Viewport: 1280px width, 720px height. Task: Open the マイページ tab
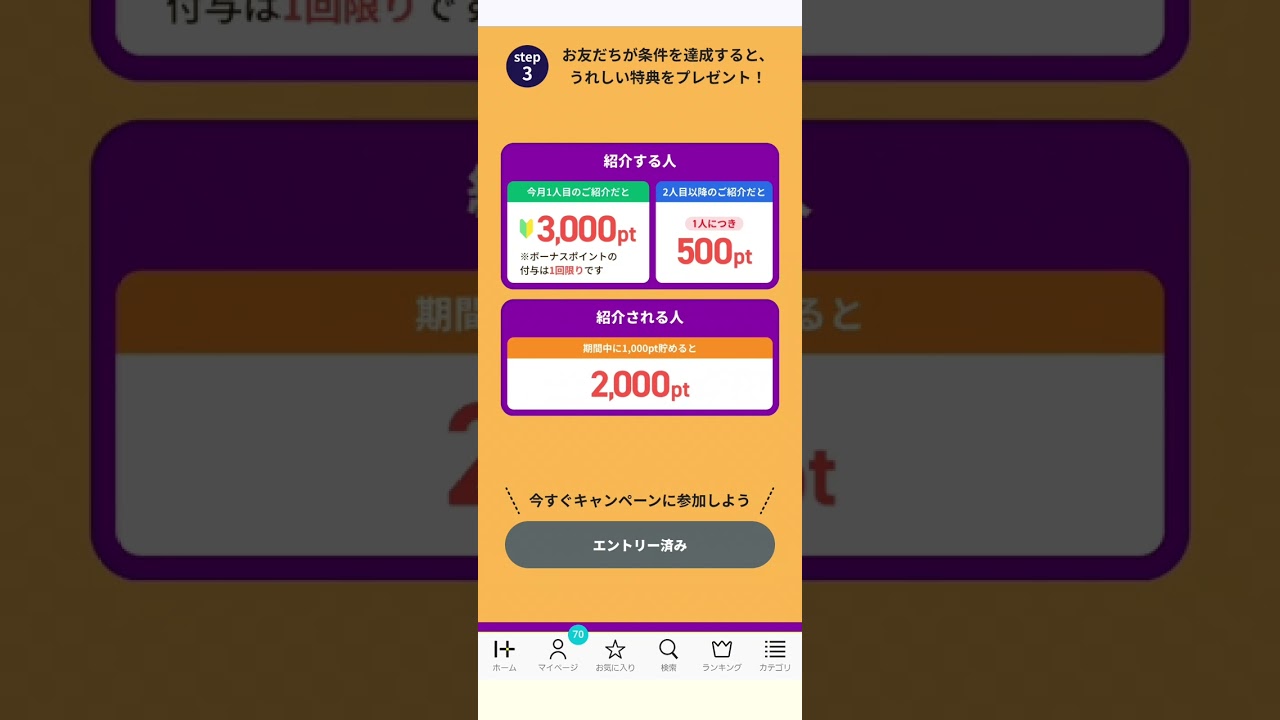(x=558, y=655)
